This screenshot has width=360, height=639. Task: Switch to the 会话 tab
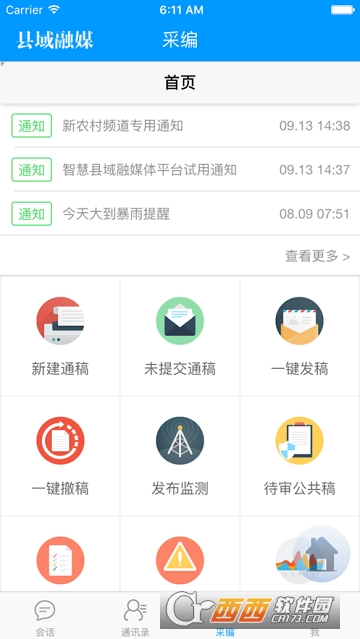point(45,616)
